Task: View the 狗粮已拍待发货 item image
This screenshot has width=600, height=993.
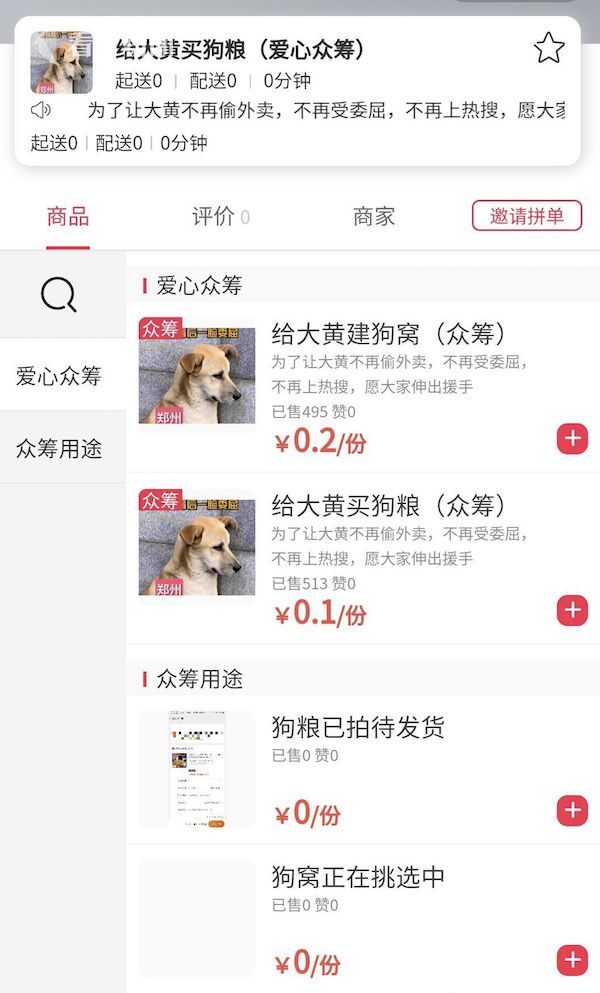Action: tap(197, 768)
